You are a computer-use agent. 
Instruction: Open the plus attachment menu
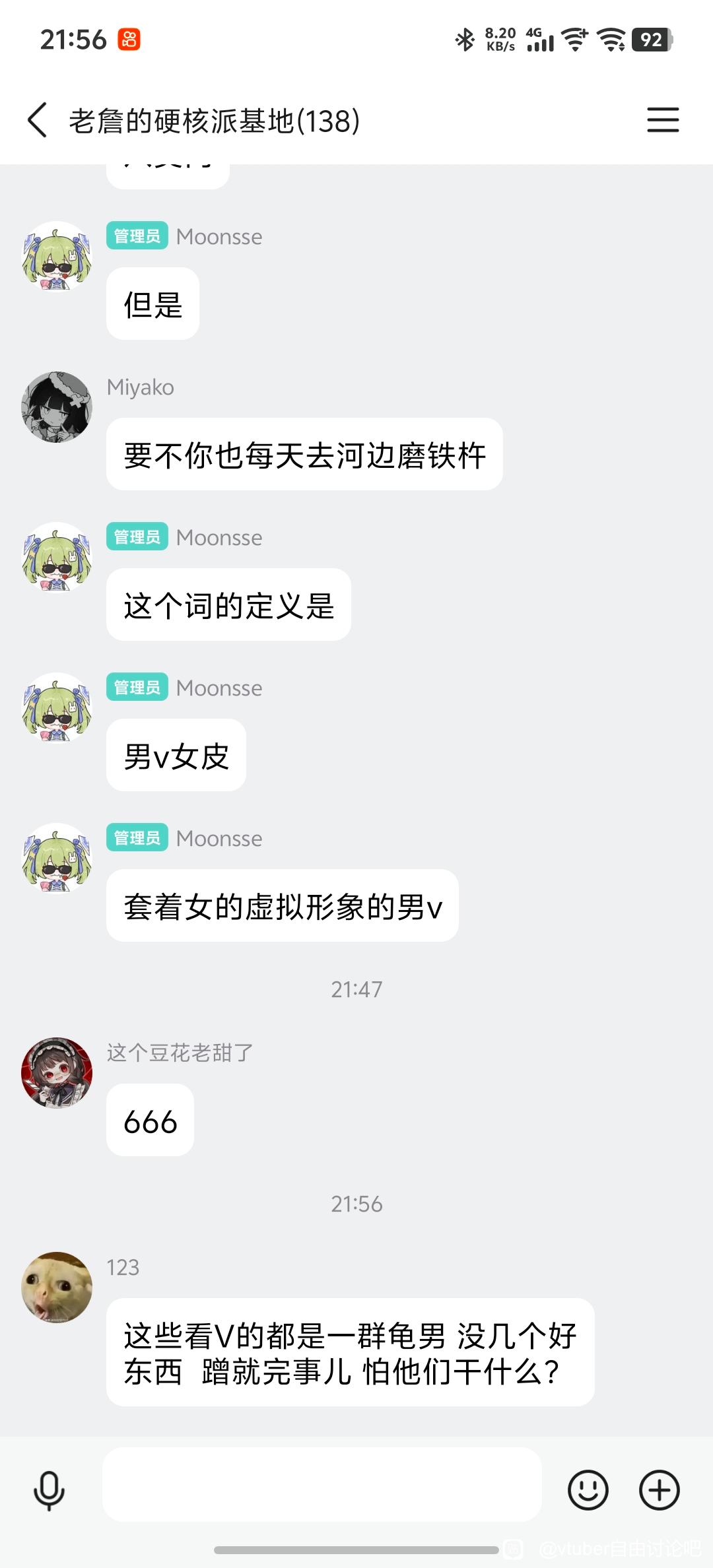(660, 1490)
